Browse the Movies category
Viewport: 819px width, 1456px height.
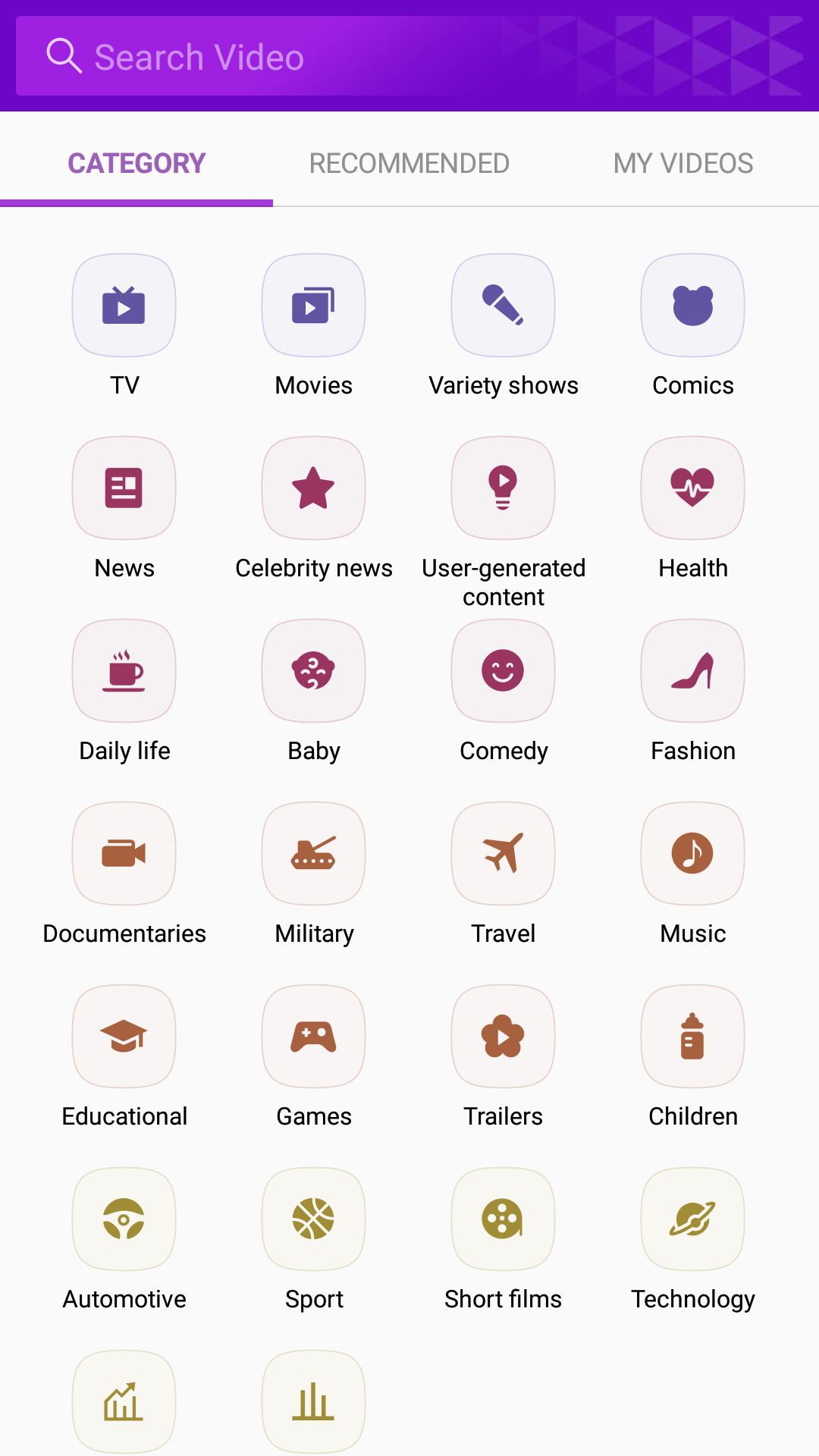(x=314, y=306)
